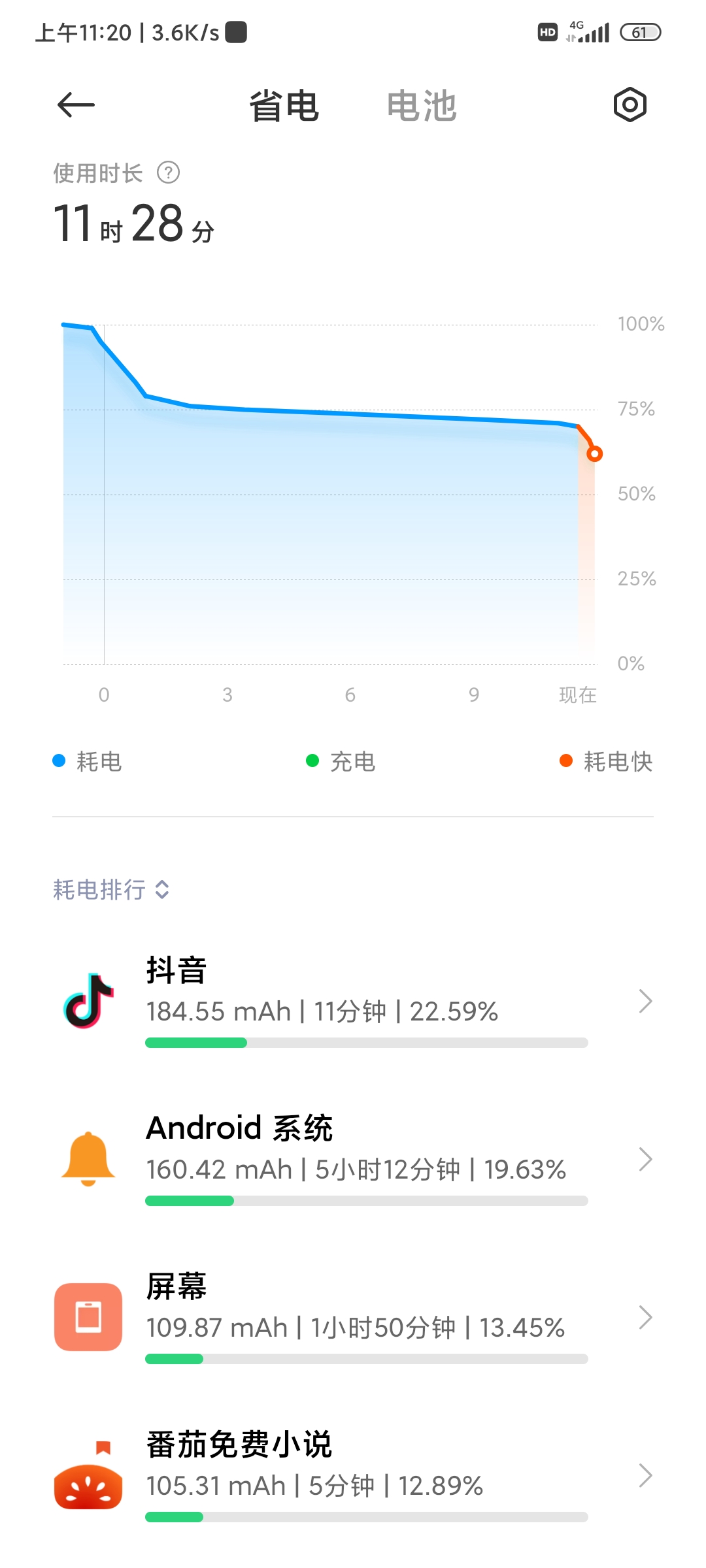
Task: Open 抖音 battery usage details
Action: pyautogui.click(x=353, y=1002)
